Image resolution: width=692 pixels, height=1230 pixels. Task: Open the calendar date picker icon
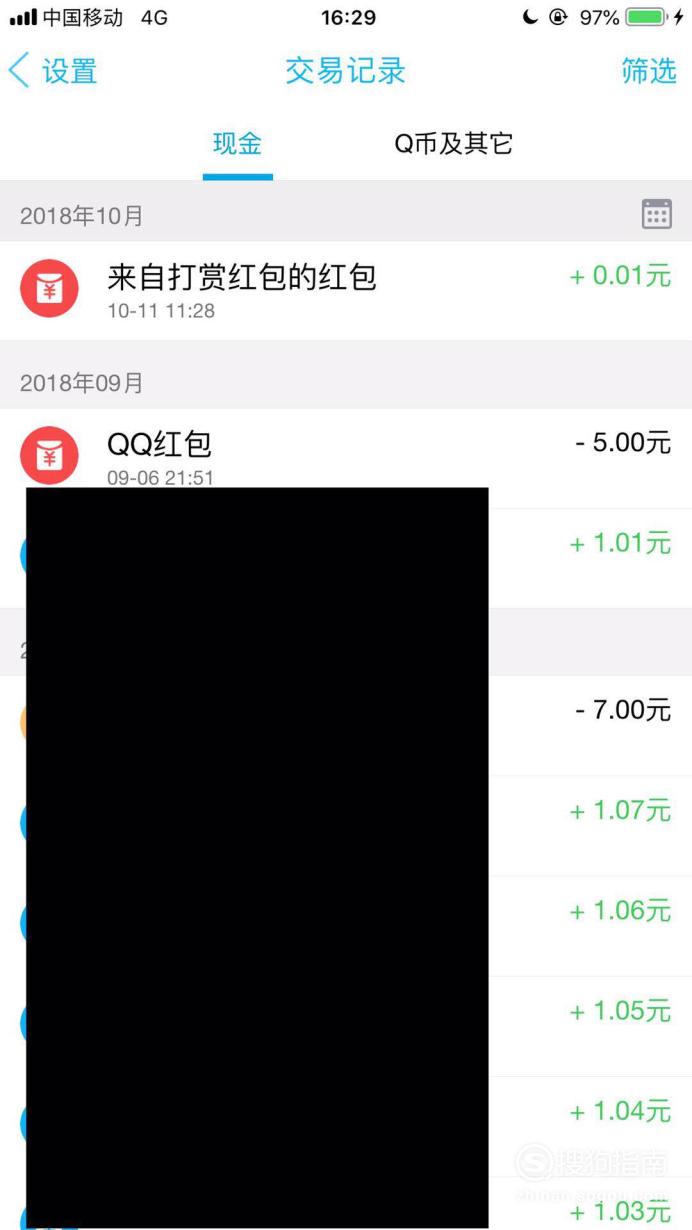click(x=657, y=214)
